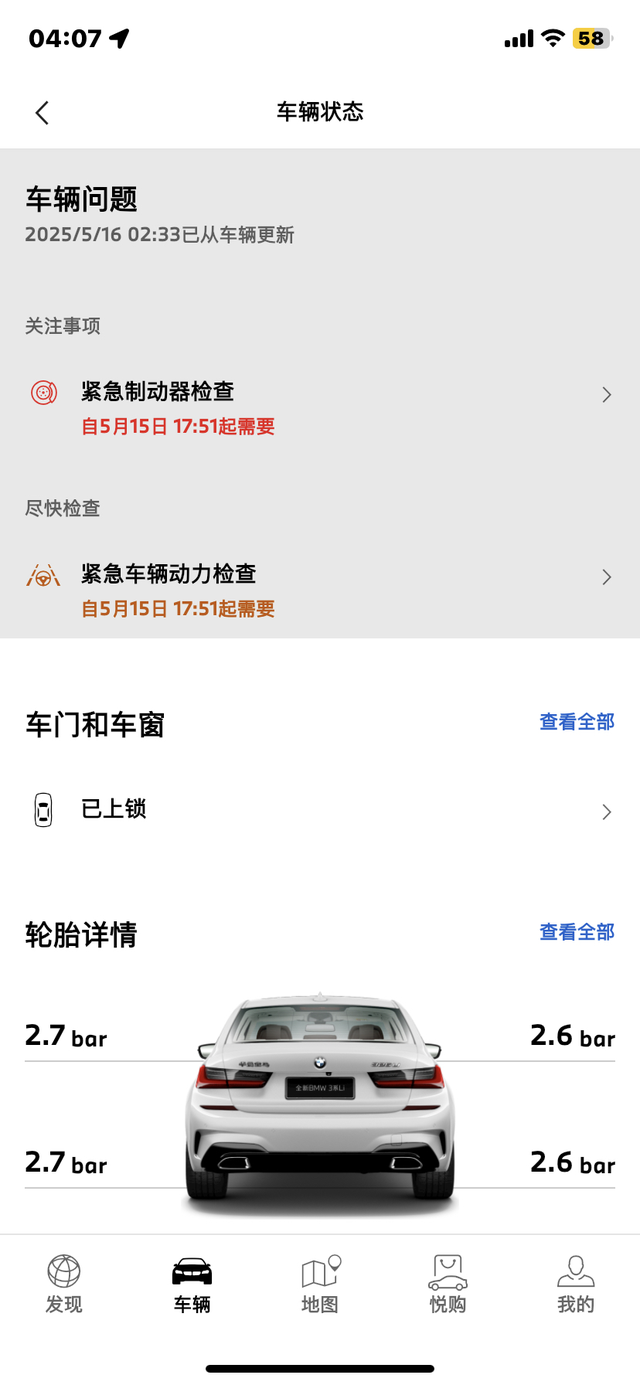
Task: Go back from the 车辆状态 page
Action: pyautogui.click(x=42, y=112)
